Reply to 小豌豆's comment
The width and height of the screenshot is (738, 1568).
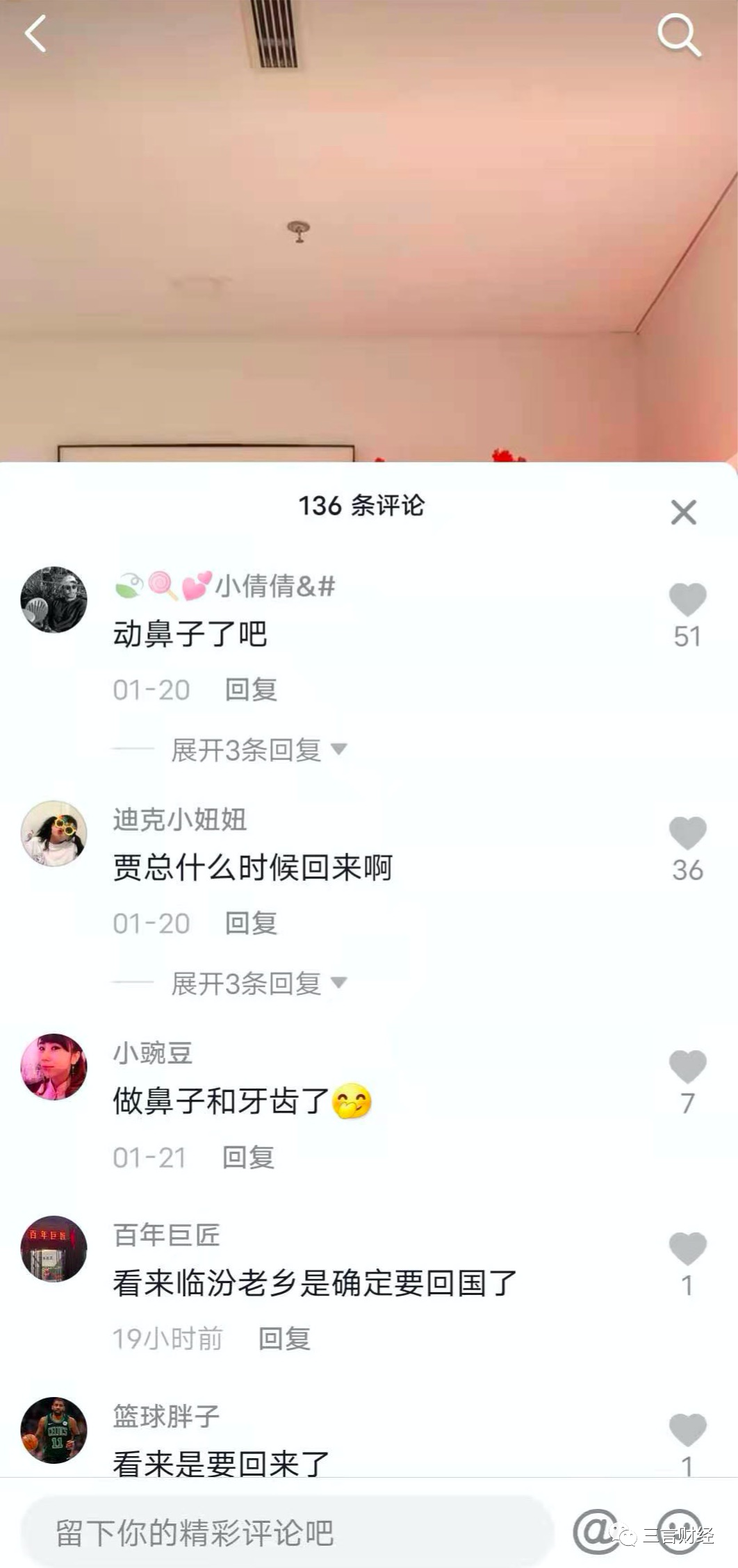tap(248, 1157)
